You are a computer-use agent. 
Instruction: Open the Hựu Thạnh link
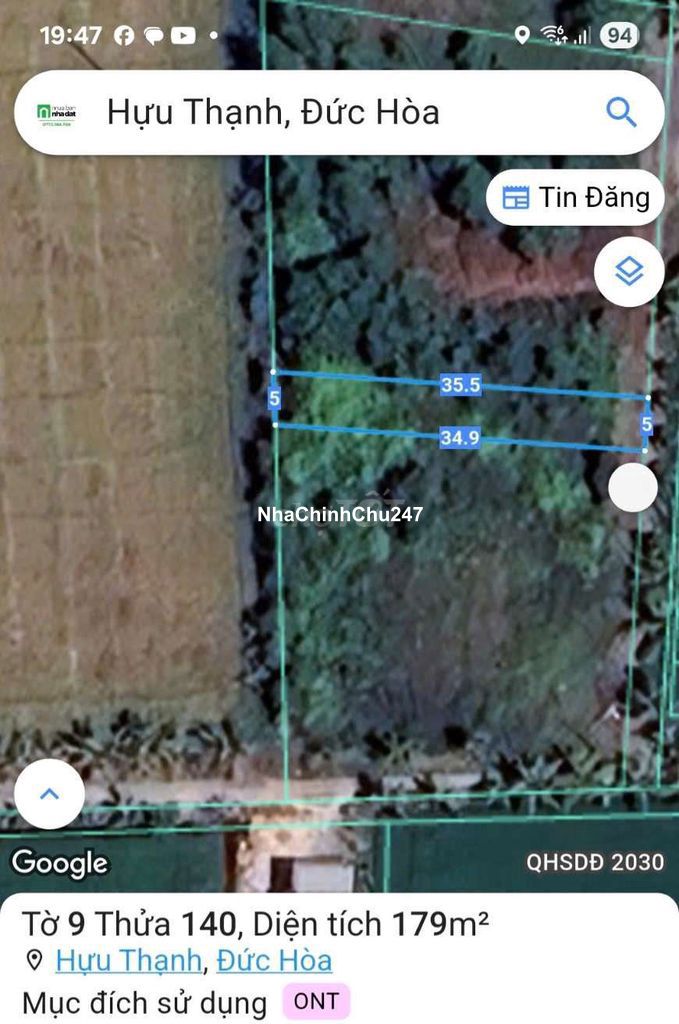(x=128, y=961)
